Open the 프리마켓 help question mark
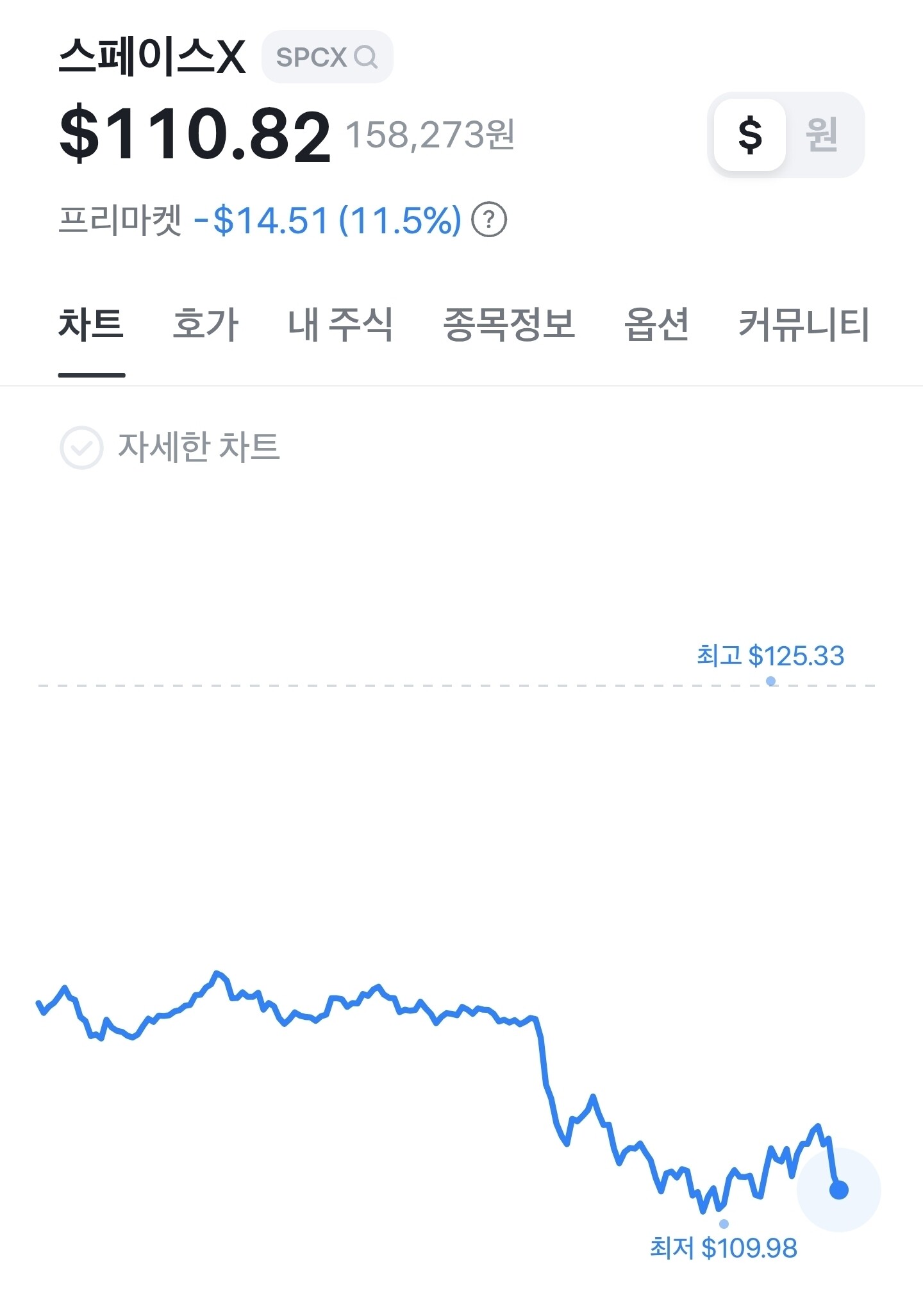Image resolution: width=923 pixels, height=1316 pixels. (x=489, y=220)
